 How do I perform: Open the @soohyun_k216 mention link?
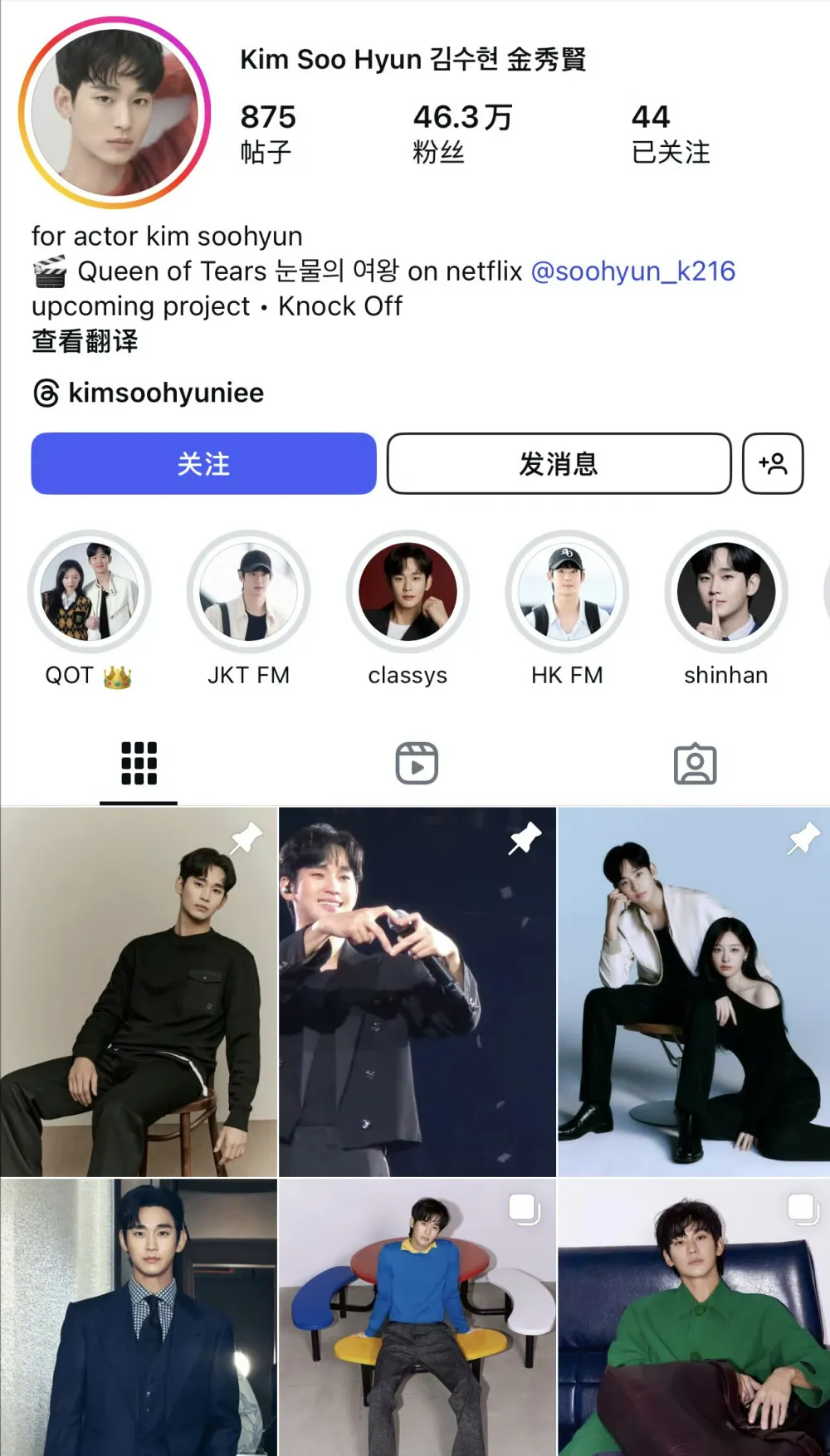click(x=632, y=271)
